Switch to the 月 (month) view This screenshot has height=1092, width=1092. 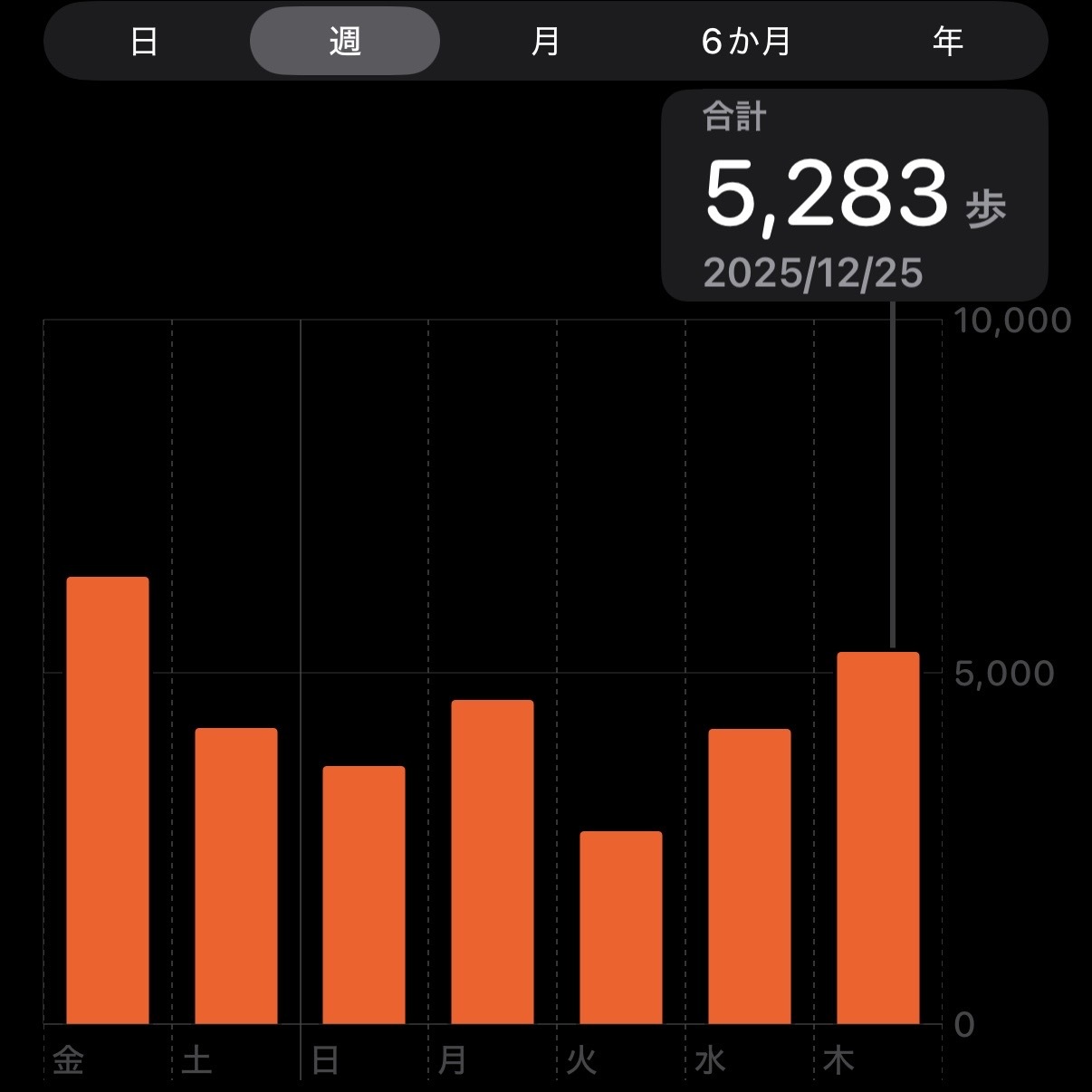point(545,42)
